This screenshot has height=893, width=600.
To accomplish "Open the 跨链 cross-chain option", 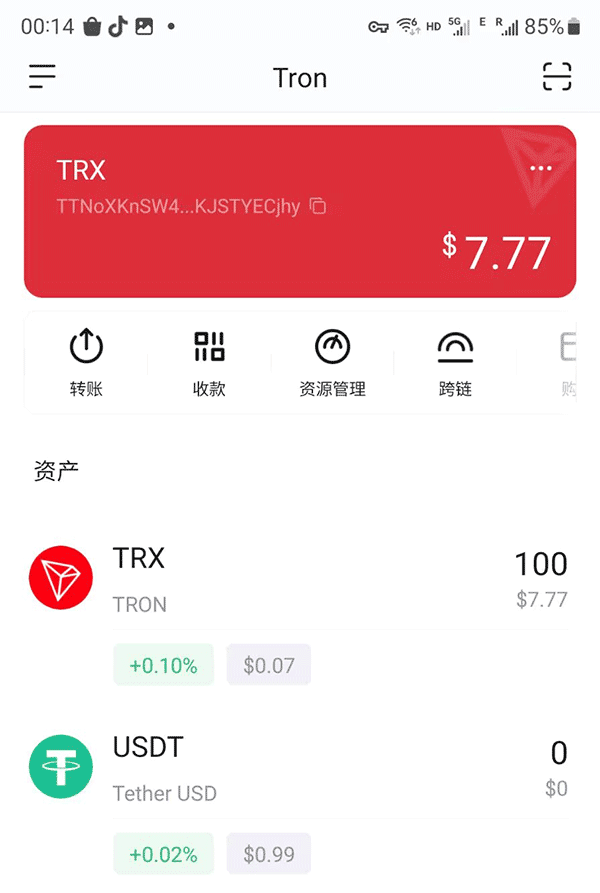I will [x=455, y=363].
